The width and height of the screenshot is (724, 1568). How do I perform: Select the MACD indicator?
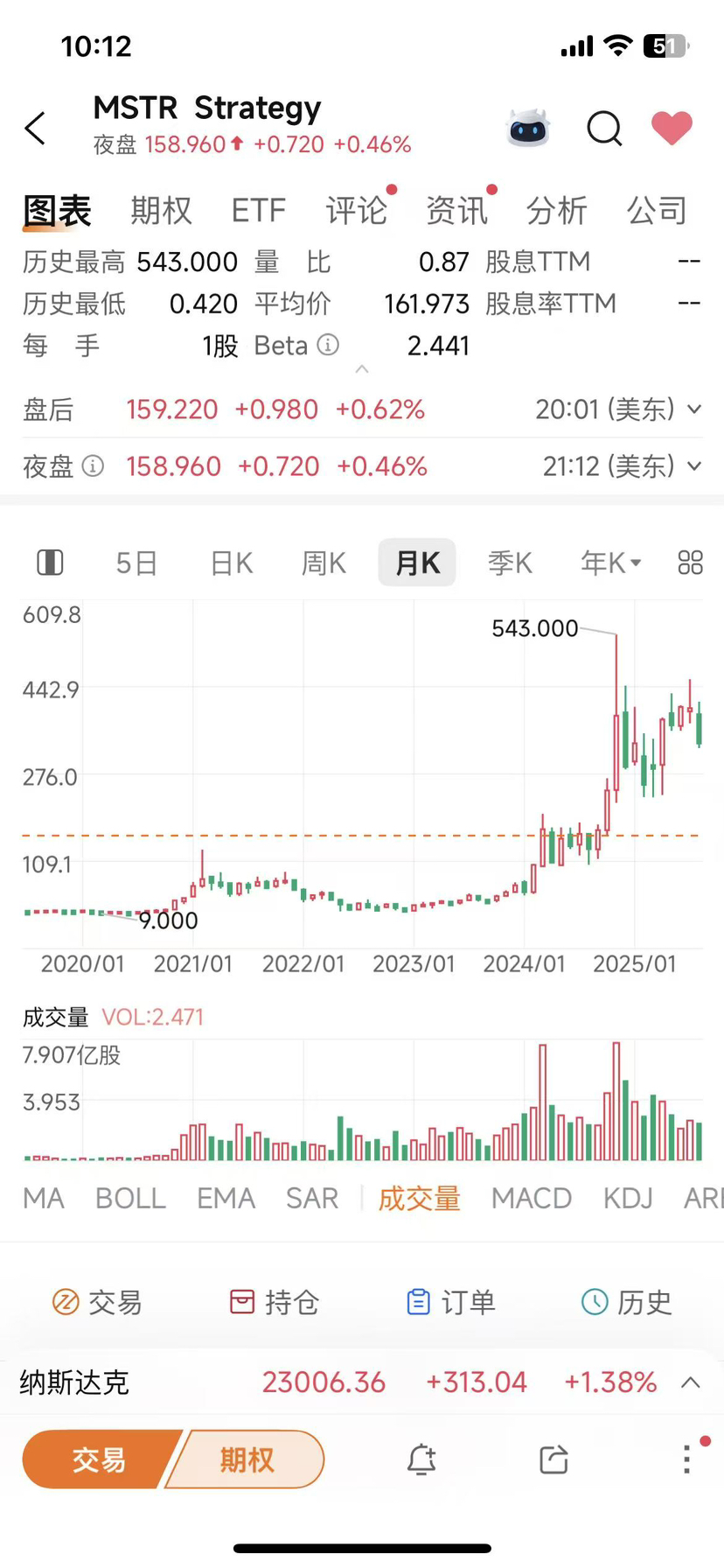click(x=531, y=1198)
